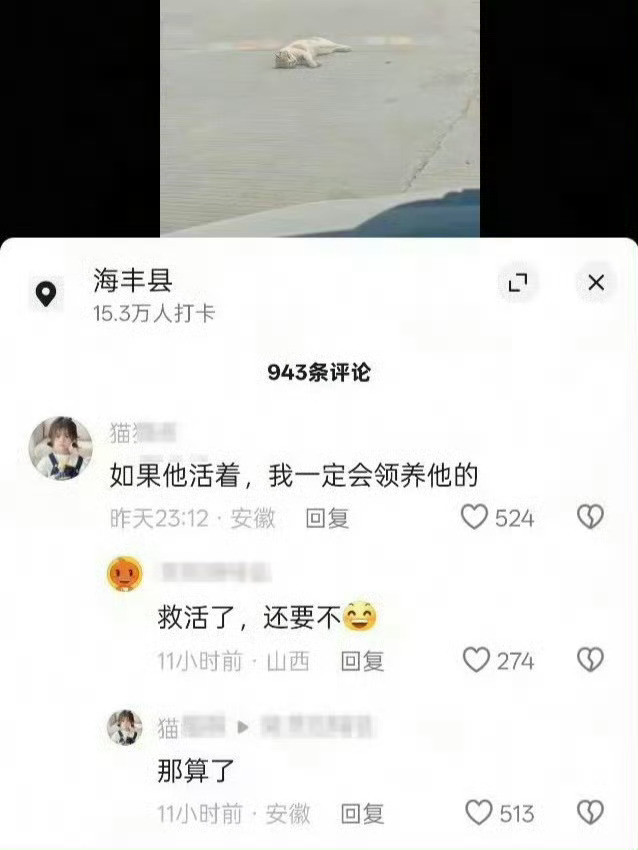
Task: Dislike the comment 如果他活着，我一定会领养他的
Action: [x=590, y=517]
